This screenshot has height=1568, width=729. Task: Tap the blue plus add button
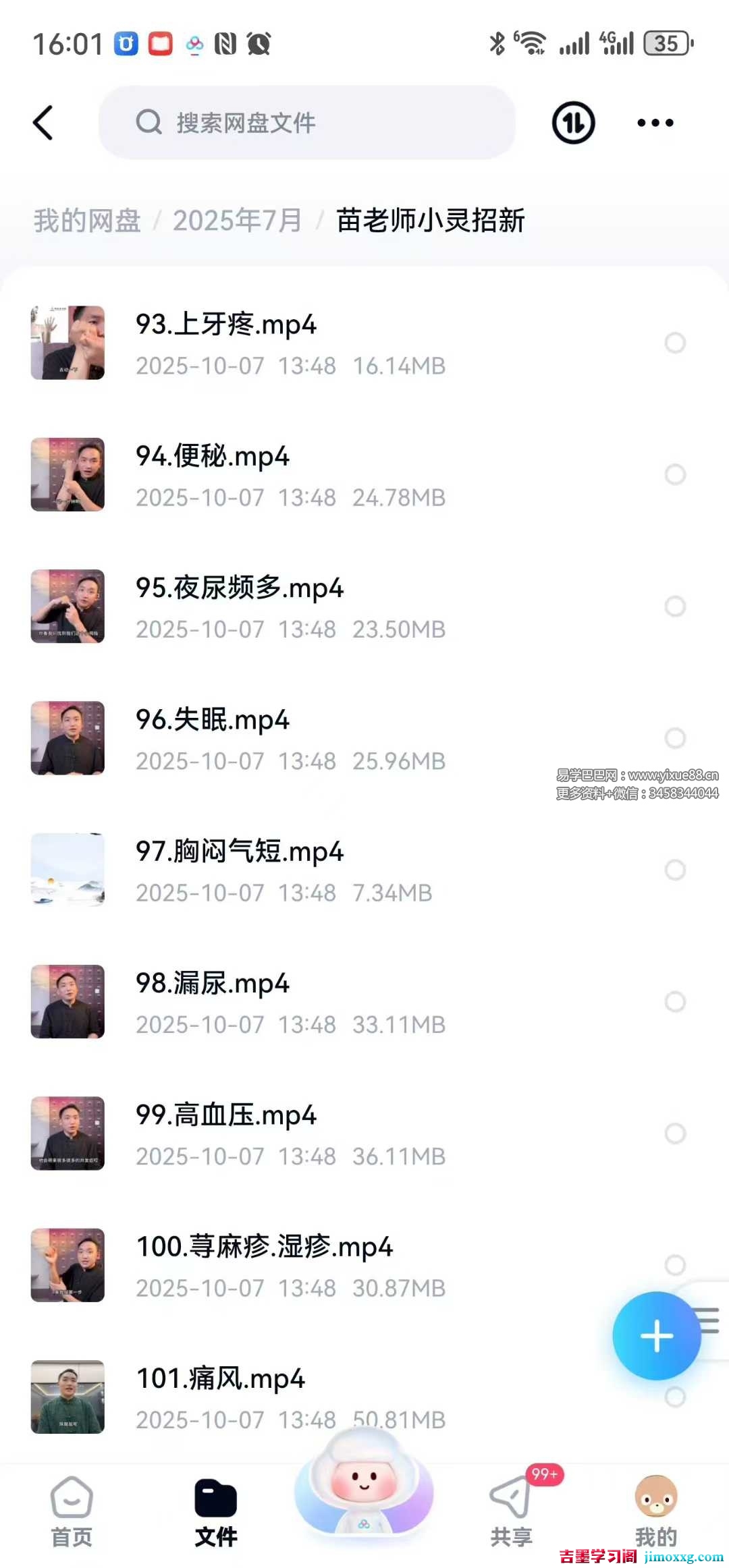pyautogui.click(x=656, y=1336)
